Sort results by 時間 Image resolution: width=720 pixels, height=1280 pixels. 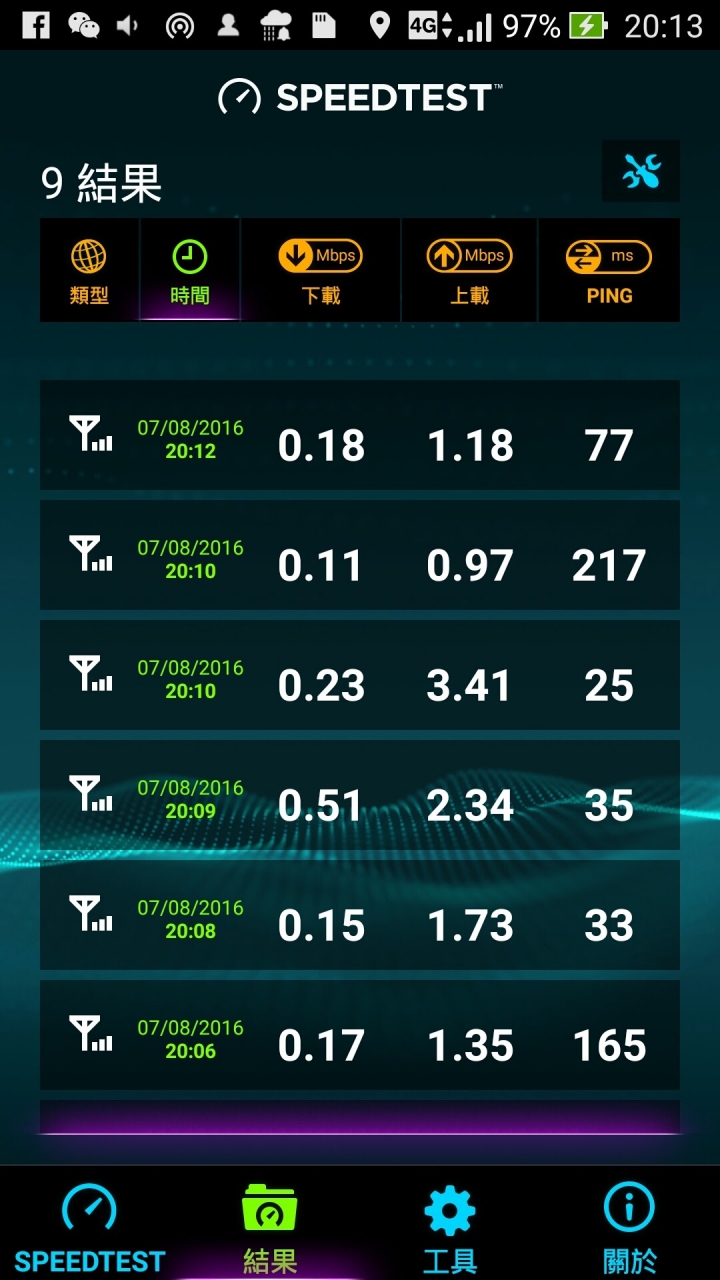click(189, 271)
